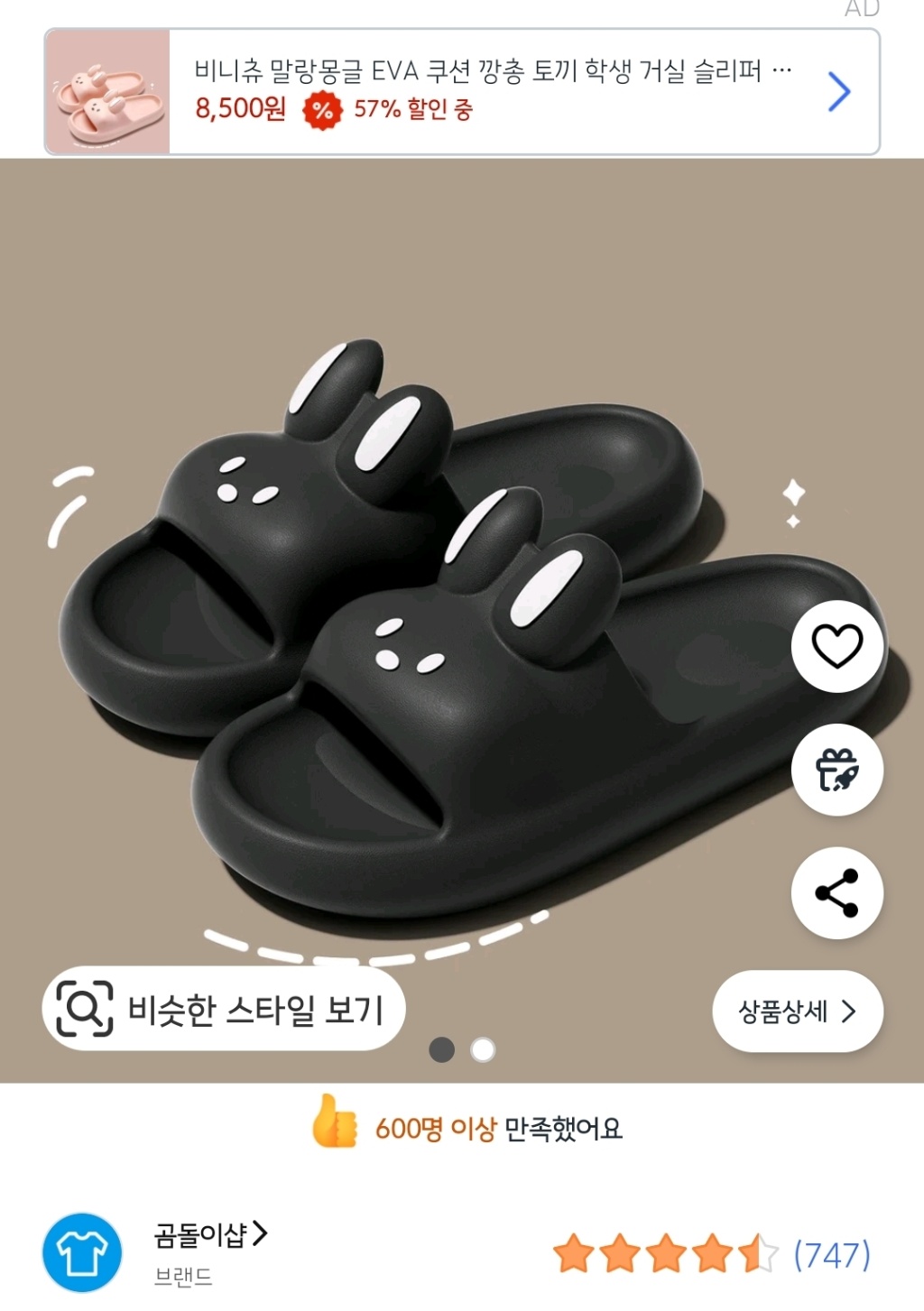The width and height of the screenshot is (924, 1311).
Task: Open 상품상세 product details
Action: 797,1011
